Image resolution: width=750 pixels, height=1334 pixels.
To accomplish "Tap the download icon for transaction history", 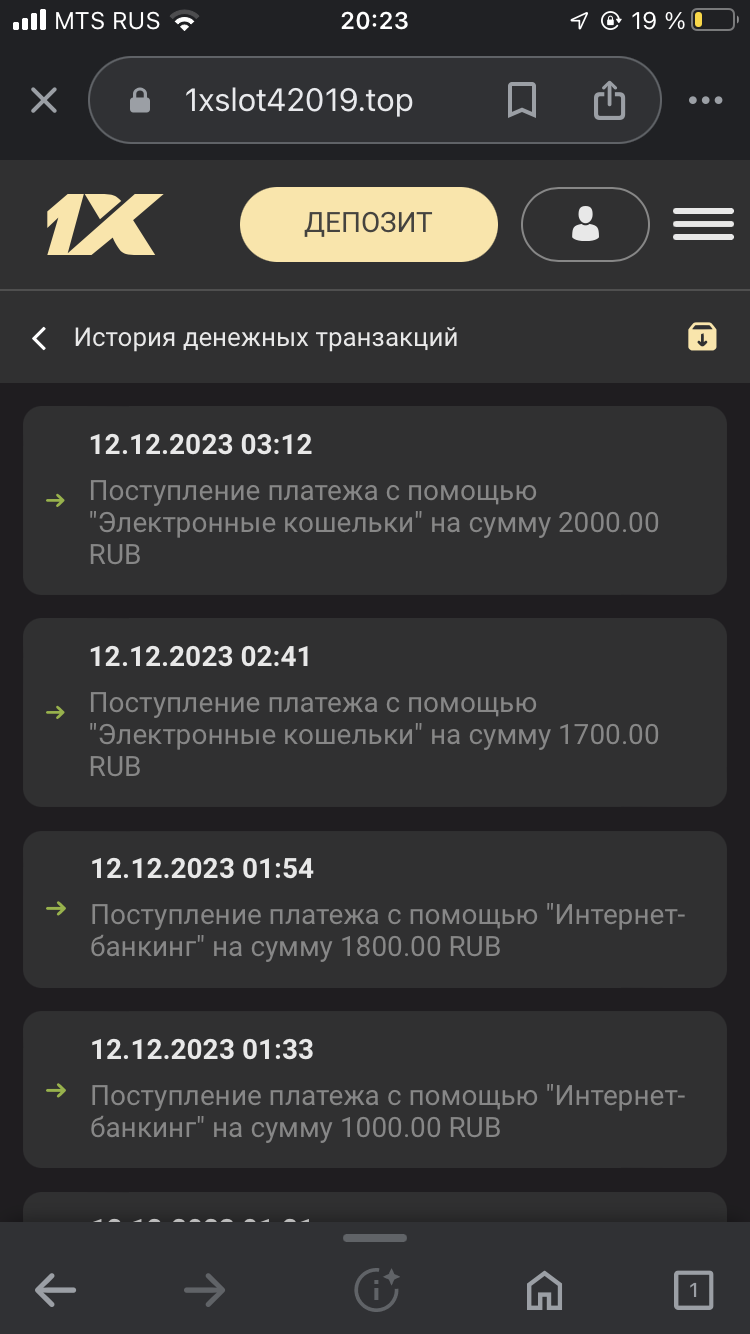I will click(702, 337).
